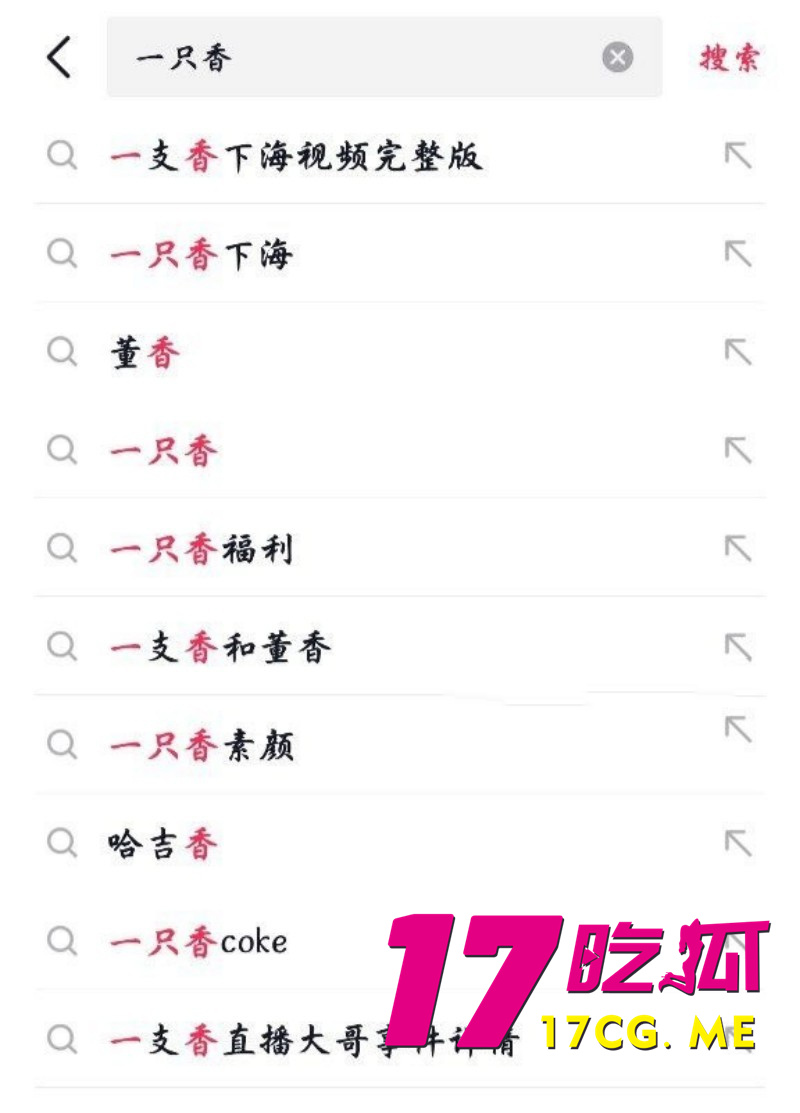Screen dimensions: 800x1113
Task: Tap fill-arrow icon next to 董香 row
Action: pos(739,352)
